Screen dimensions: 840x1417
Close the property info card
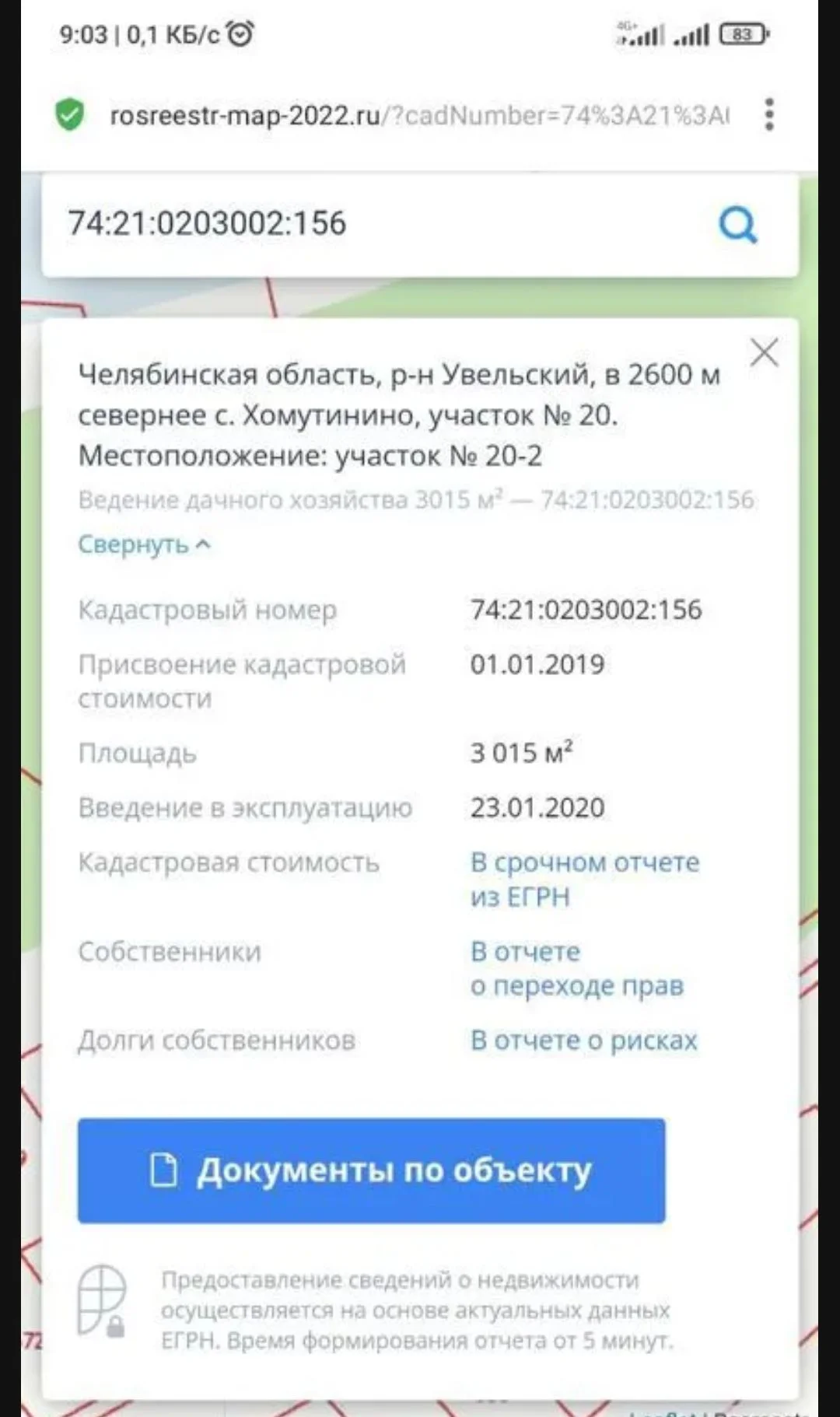click(x=764, y=352)
